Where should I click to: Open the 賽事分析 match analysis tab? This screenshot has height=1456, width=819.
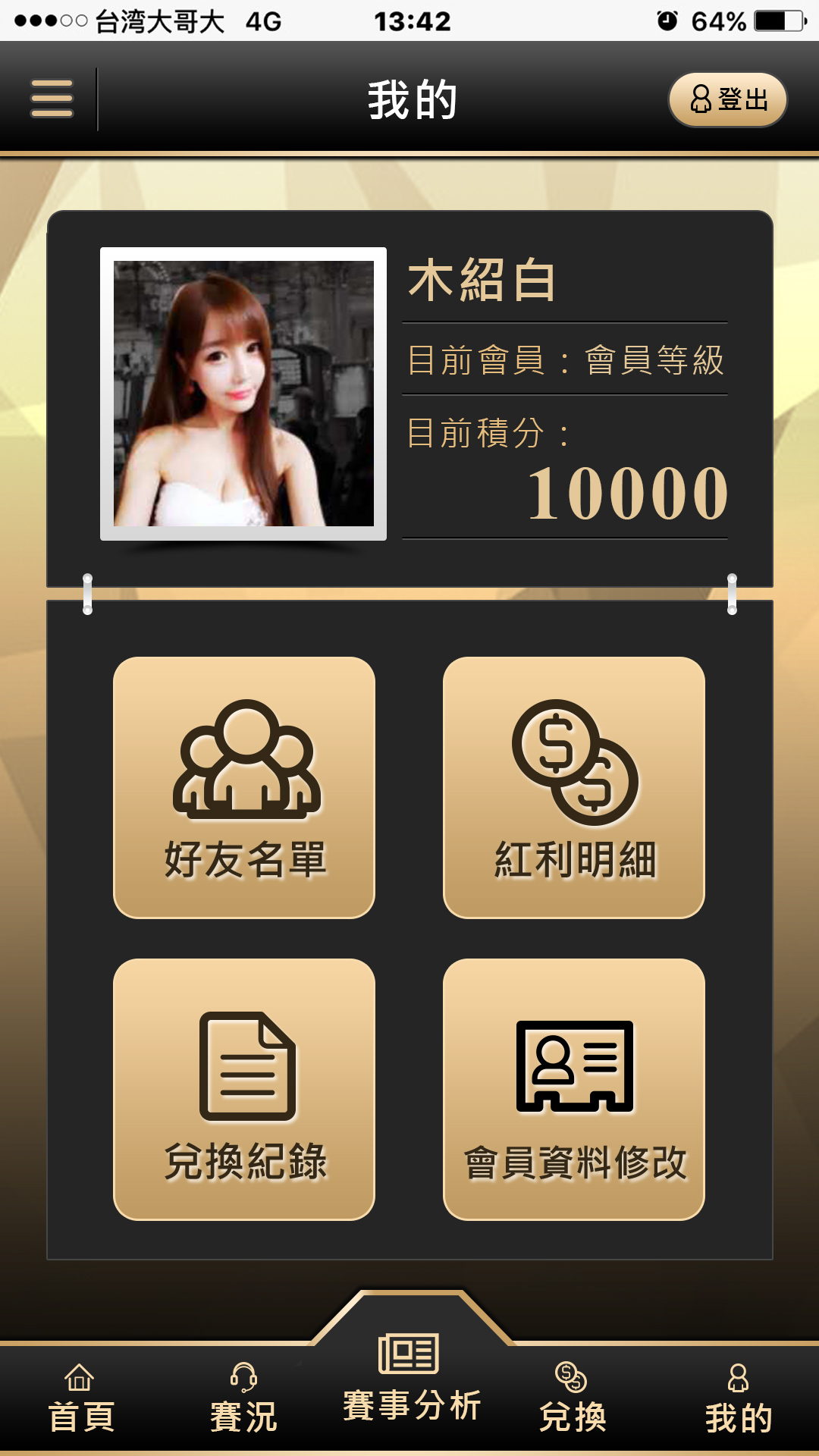(411, 1377)
